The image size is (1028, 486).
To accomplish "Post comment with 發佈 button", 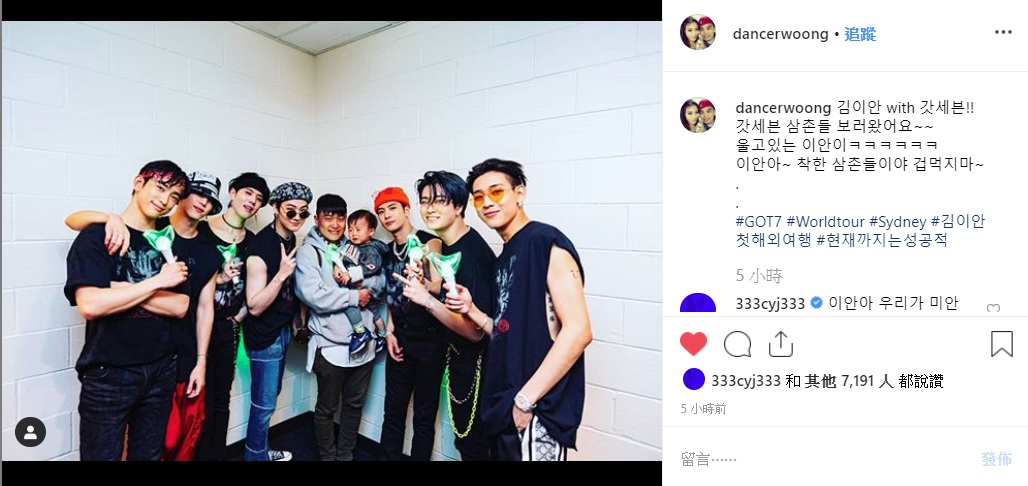I will coord(996,459).
